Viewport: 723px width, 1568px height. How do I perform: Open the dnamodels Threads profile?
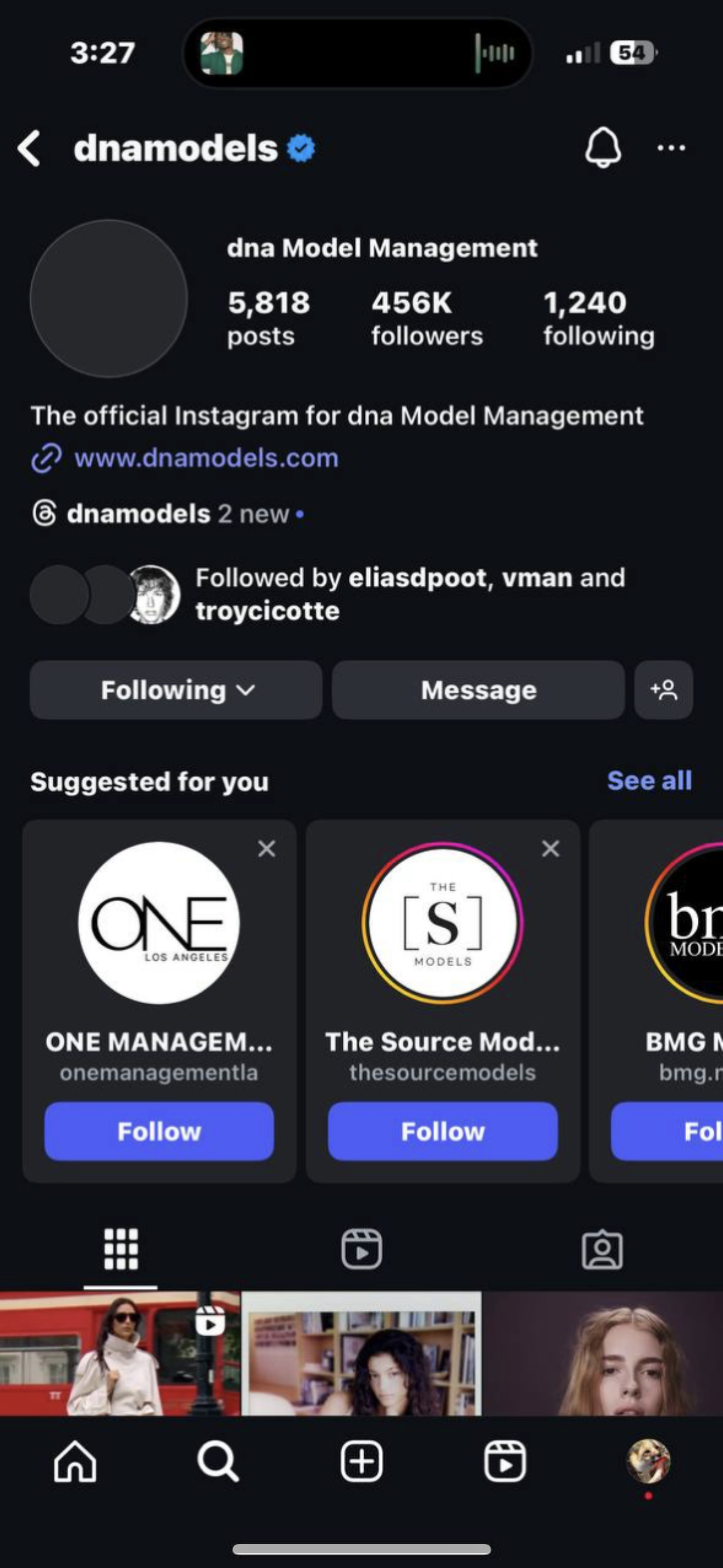[x=138, y=513]
